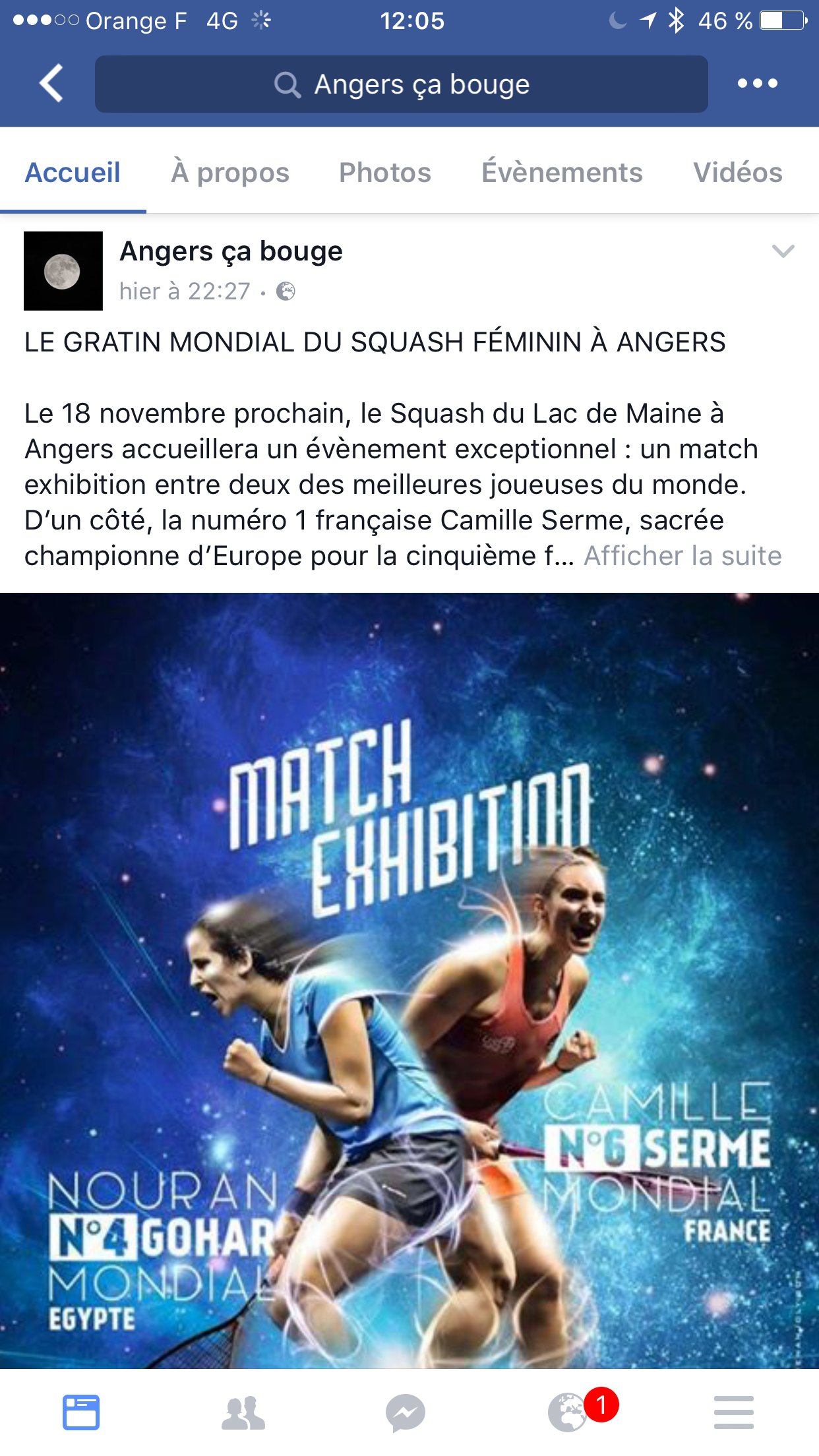
Task: Switch to the À propos tab
Action: (x=230, y=172)
